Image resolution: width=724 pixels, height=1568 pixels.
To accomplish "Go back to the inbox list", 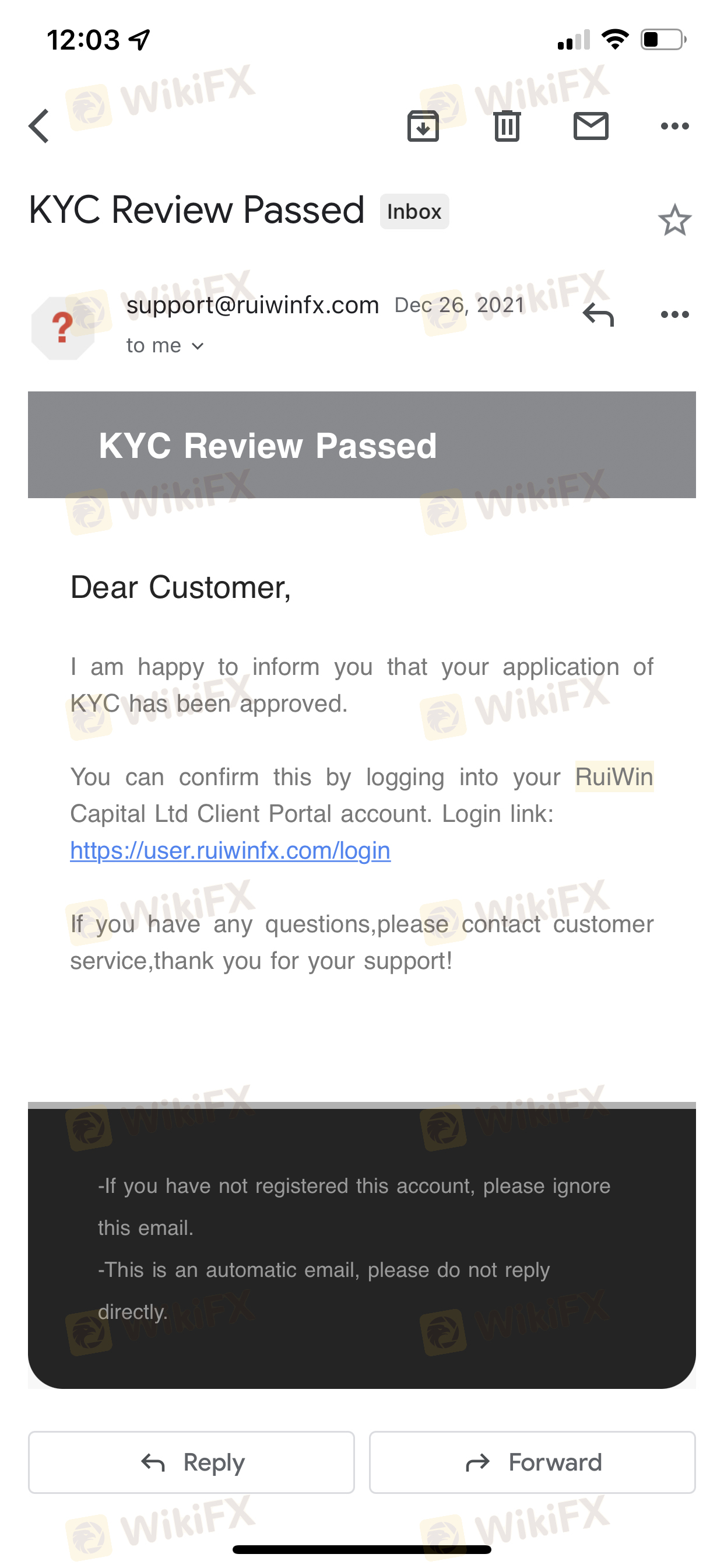I will [x=39, y=126].
